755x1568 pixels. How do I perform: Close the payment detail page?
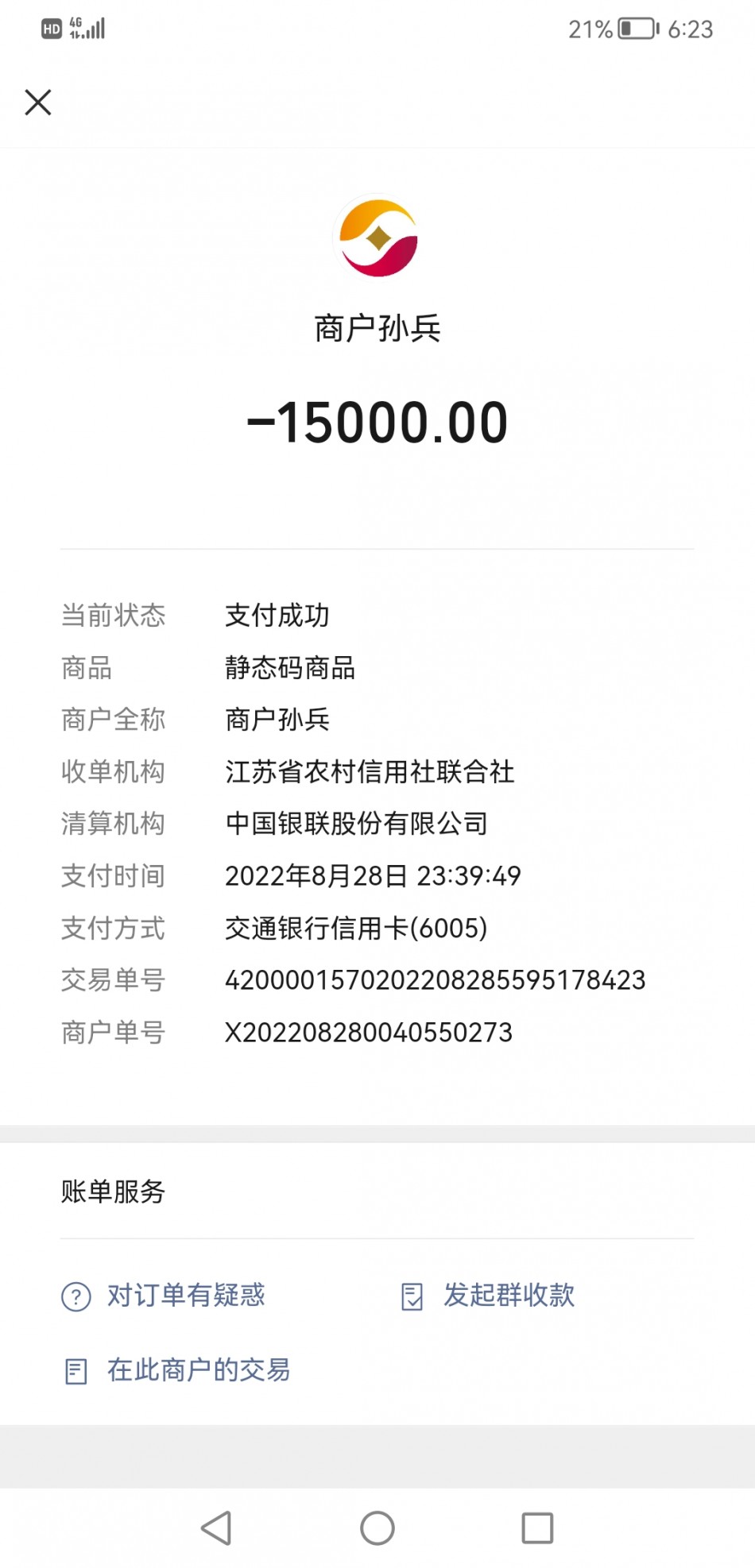38,102
